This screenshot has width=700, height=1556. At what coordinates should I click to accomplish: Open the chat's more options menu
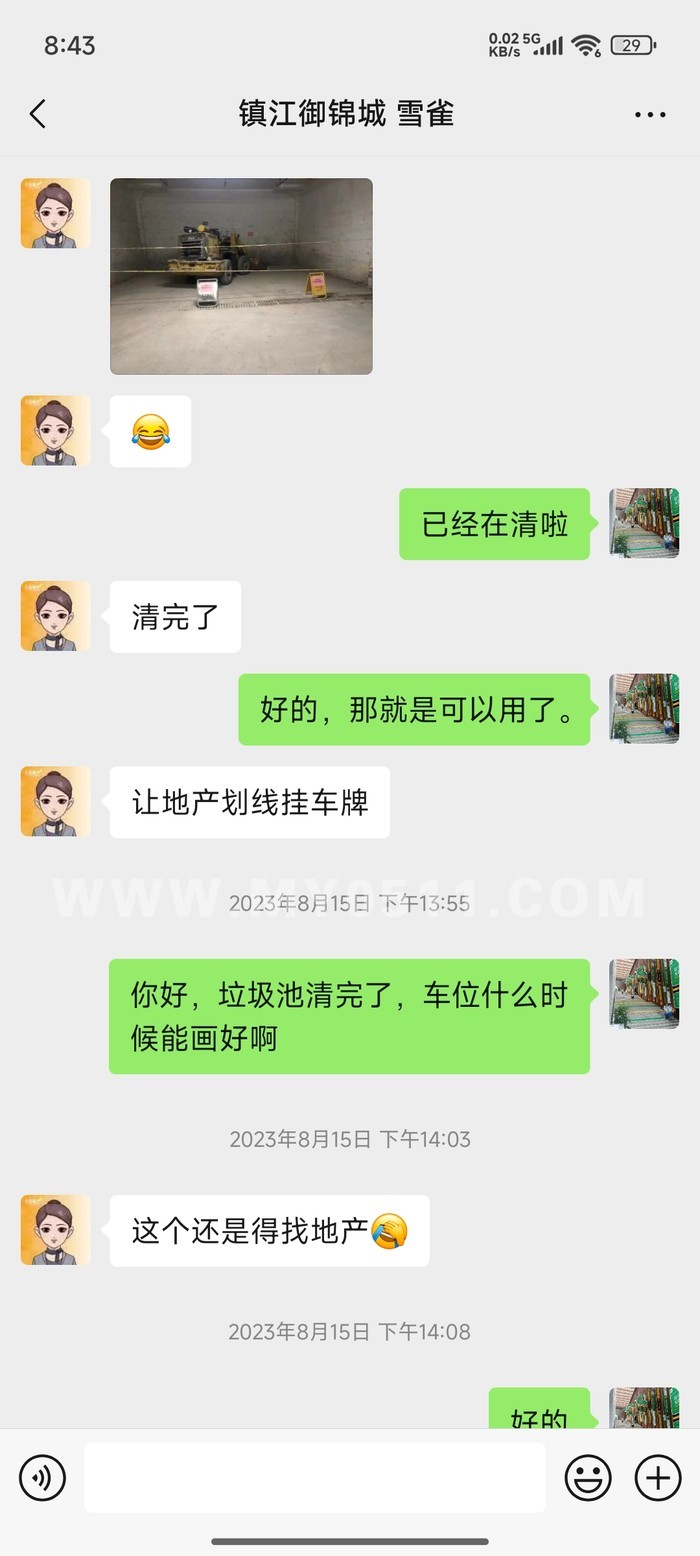pyautogui.click(x=650, y=115)
